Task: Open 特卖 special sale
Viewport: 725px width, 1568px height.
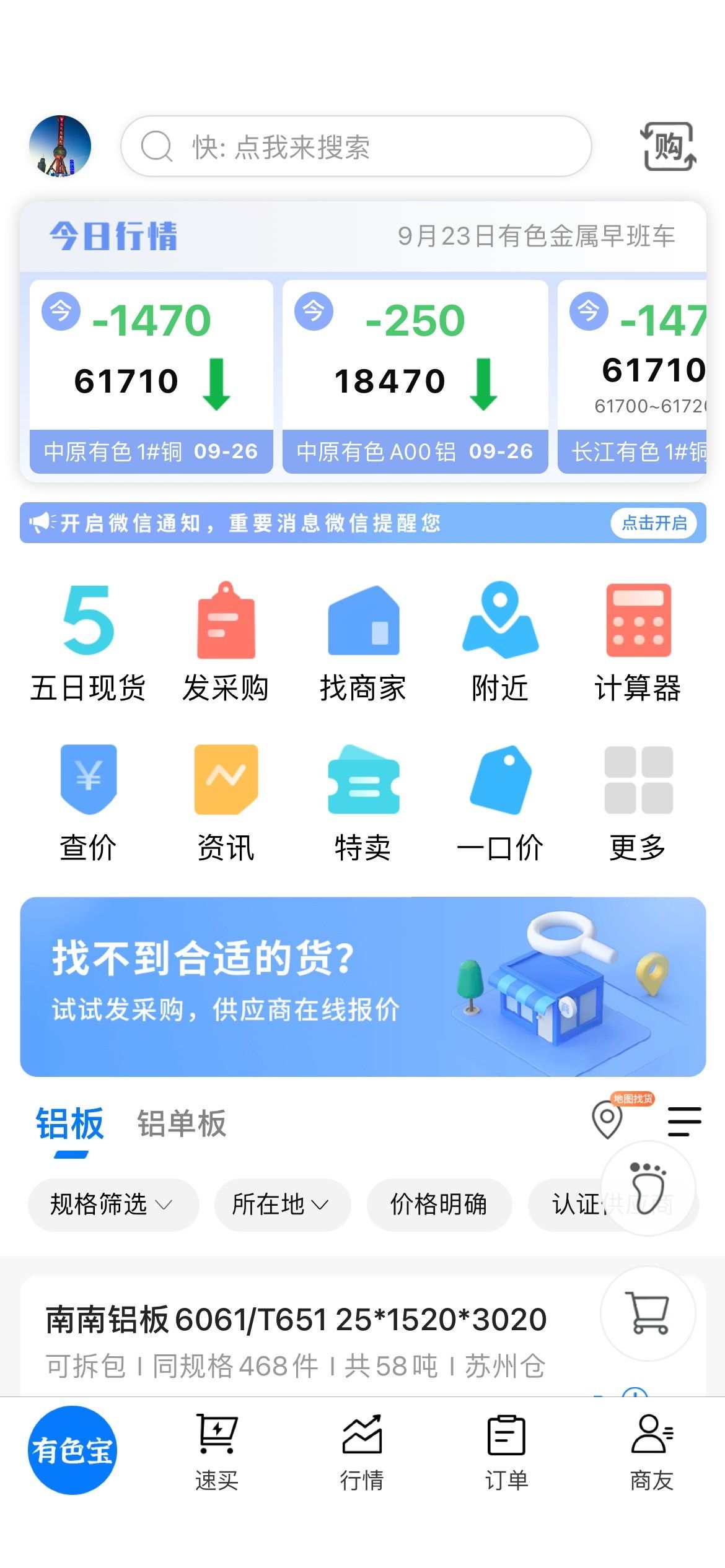Action: (363, 803)
